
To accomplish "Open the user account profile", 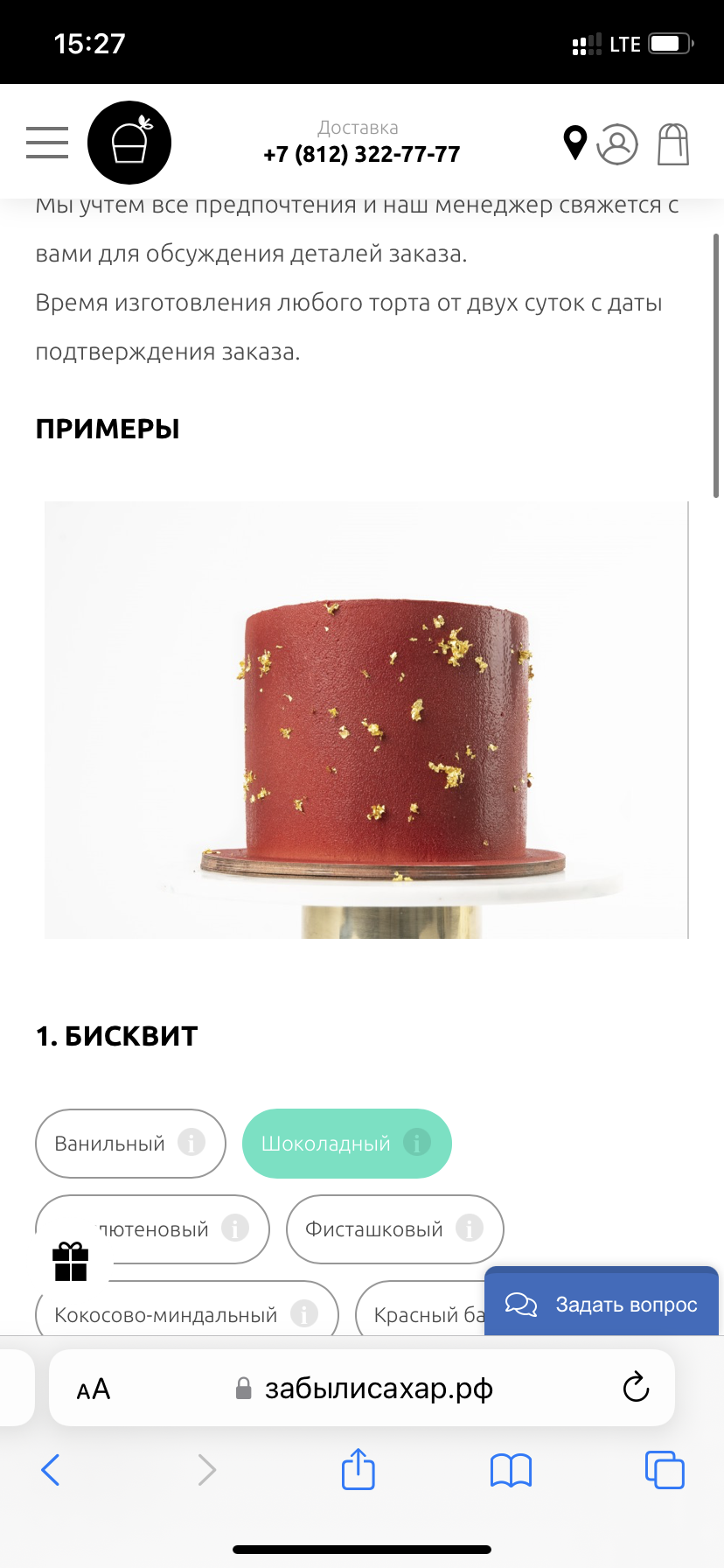I will click(x=617, y=144).
